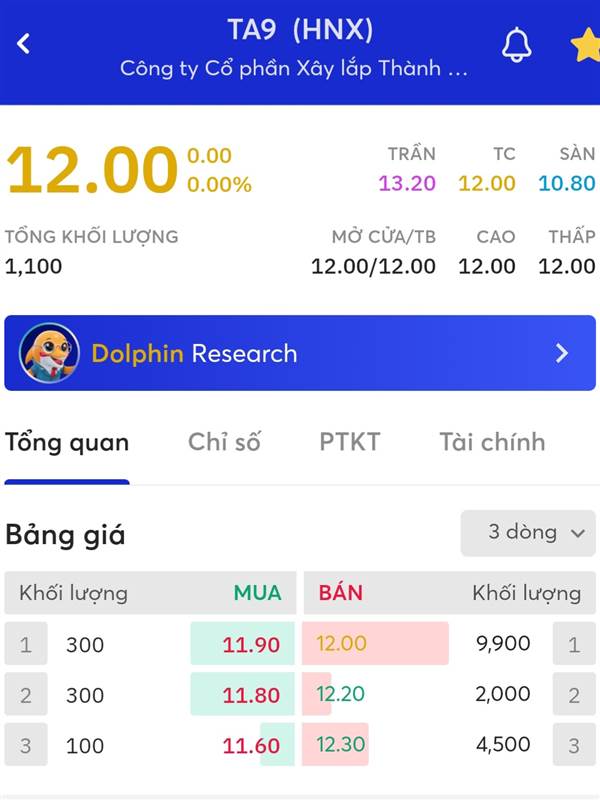Choose the buy price 11.60
The image size is (600, 800).
point(251,746)
